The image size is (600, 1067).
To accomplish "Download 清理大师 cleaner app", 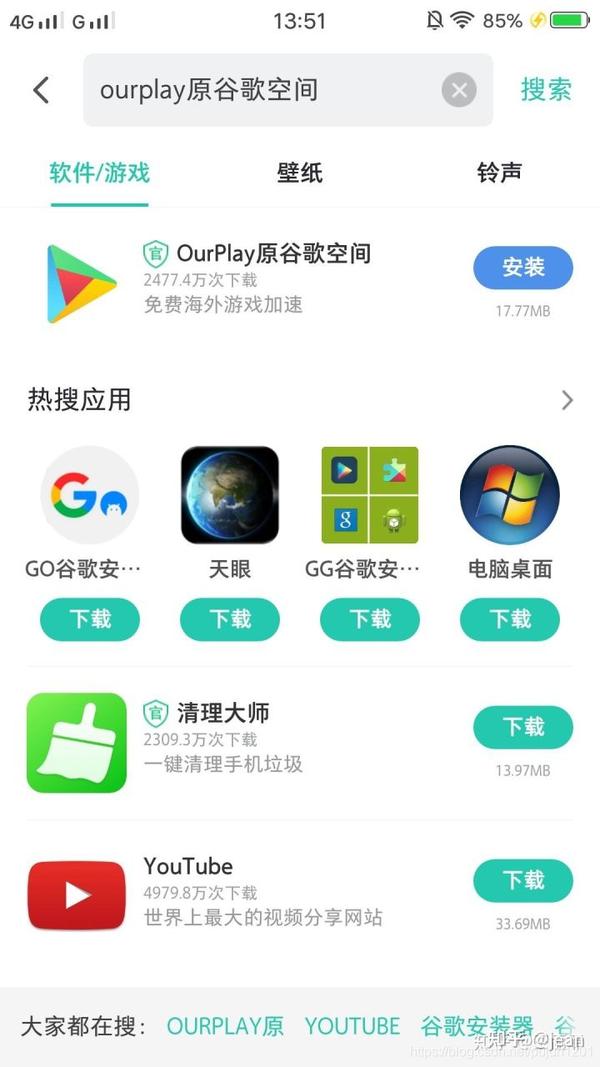I will tap(523, 727).
